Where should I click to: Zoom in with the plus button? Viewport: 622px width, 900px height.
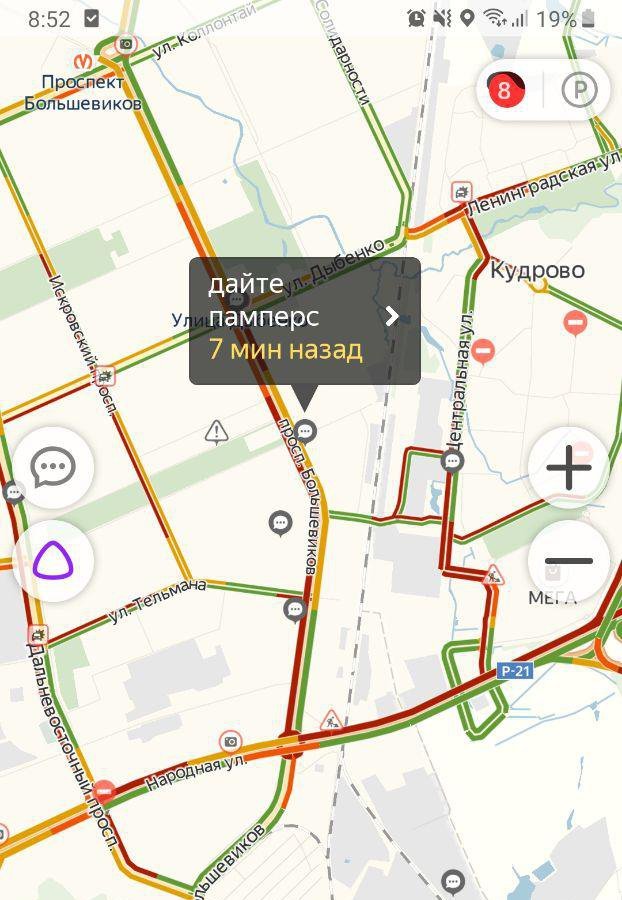coord(569,468)
